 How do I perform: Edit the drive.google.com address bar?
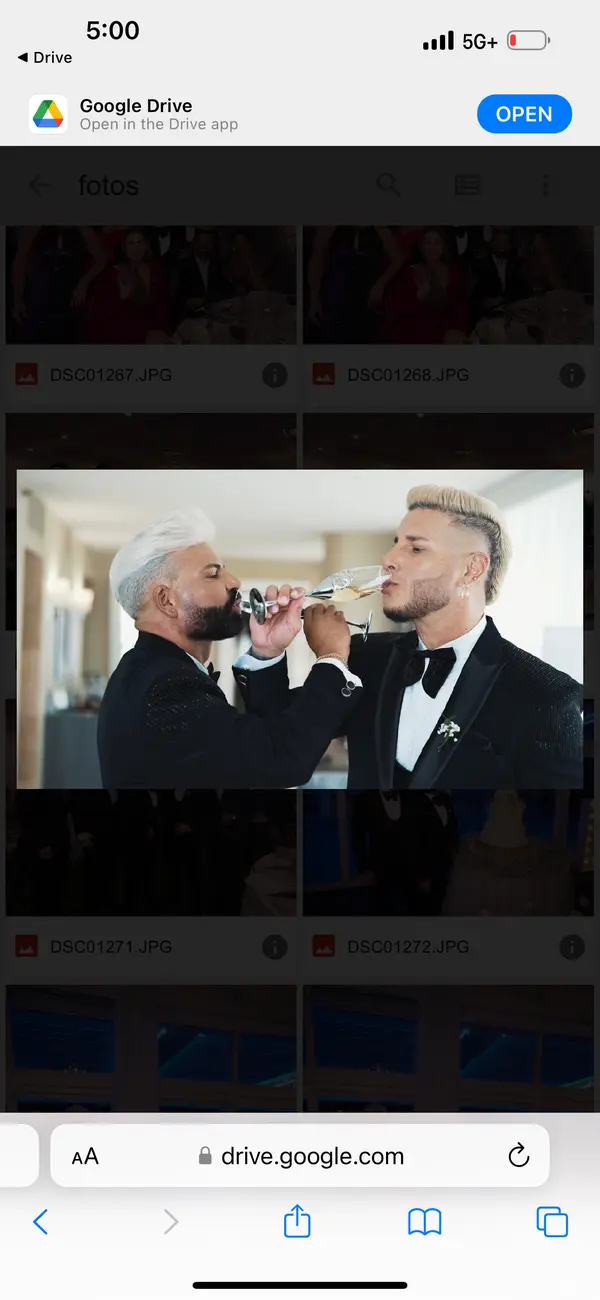point(312,1157)
